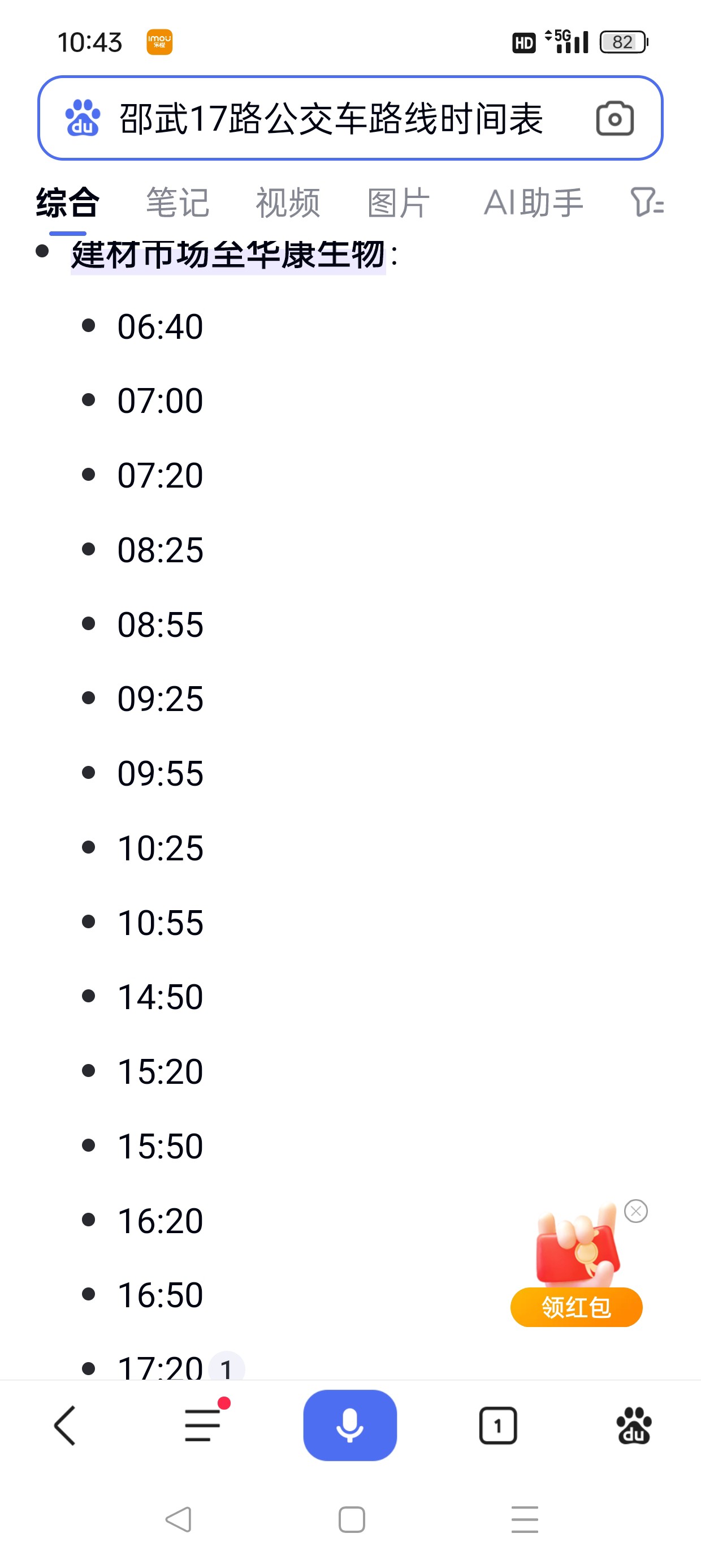701x1568 pixels.
Task: Select the 综合 tab
Action: 67,203
